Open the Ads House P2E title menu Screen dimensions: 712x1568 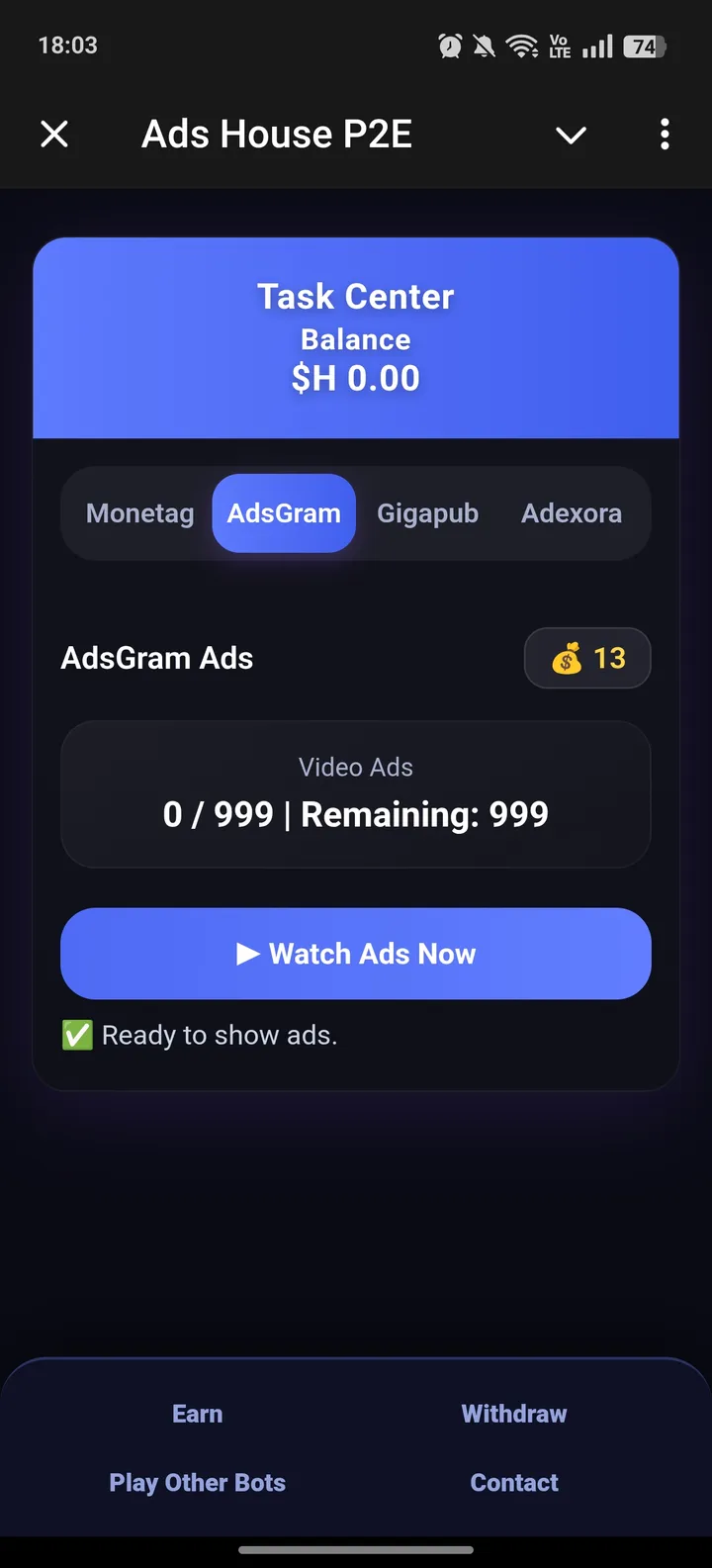tap(277, 134)
